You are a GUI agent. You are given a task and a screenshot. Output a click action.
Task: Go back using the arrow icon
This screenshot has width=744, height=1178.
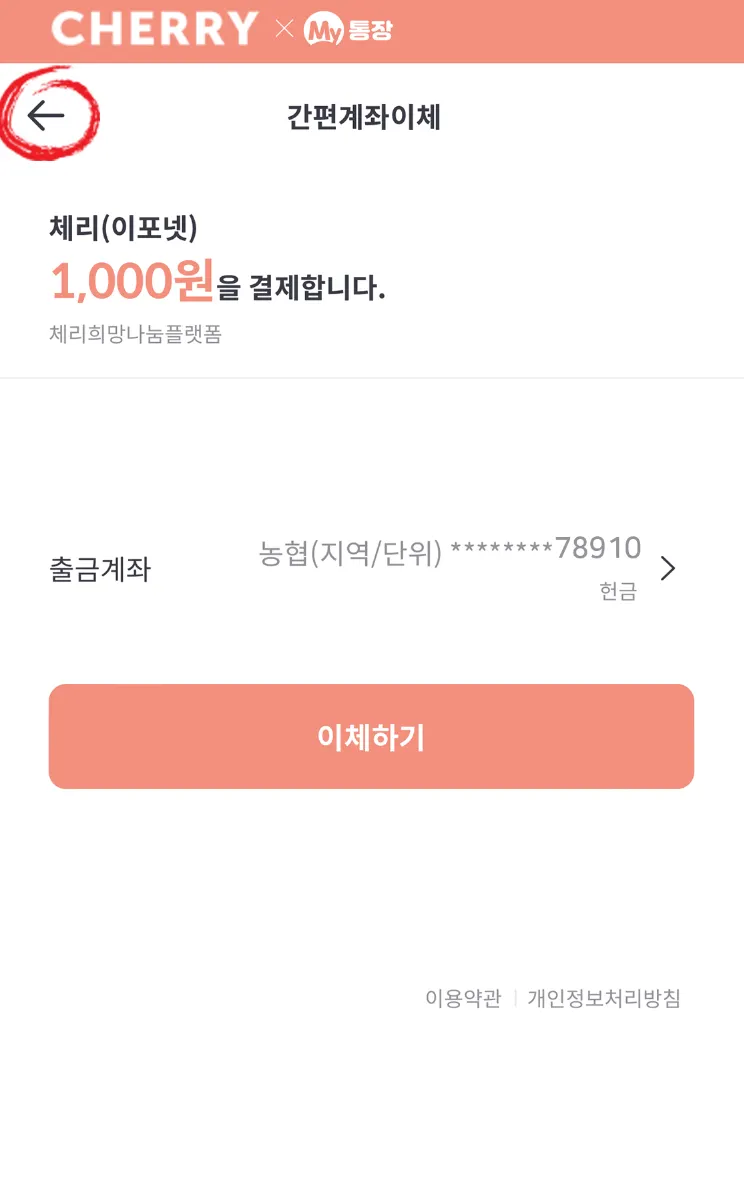pos(46,117)
